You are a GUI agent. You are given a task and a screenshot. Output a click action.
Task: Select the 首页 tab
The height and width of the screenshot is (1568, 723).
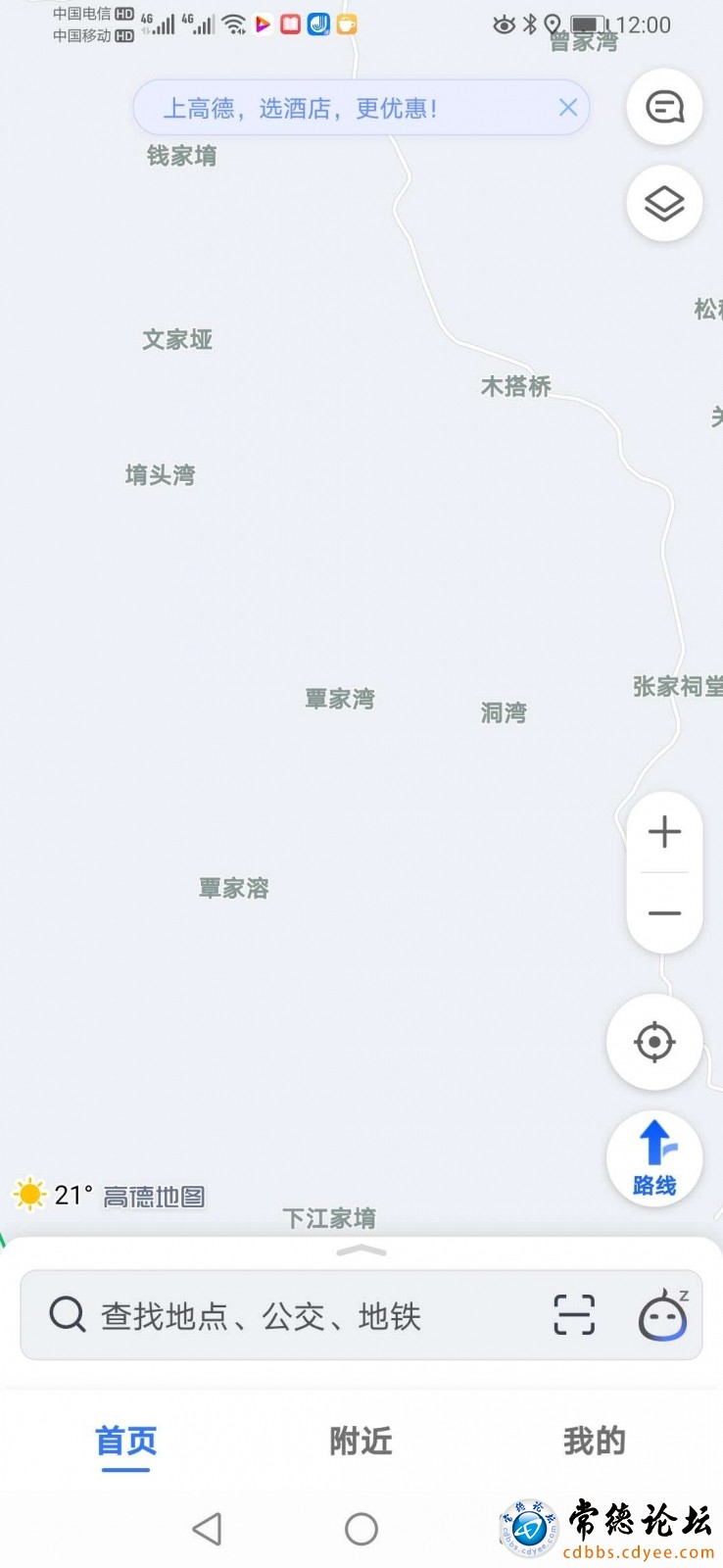point(126,1442)
